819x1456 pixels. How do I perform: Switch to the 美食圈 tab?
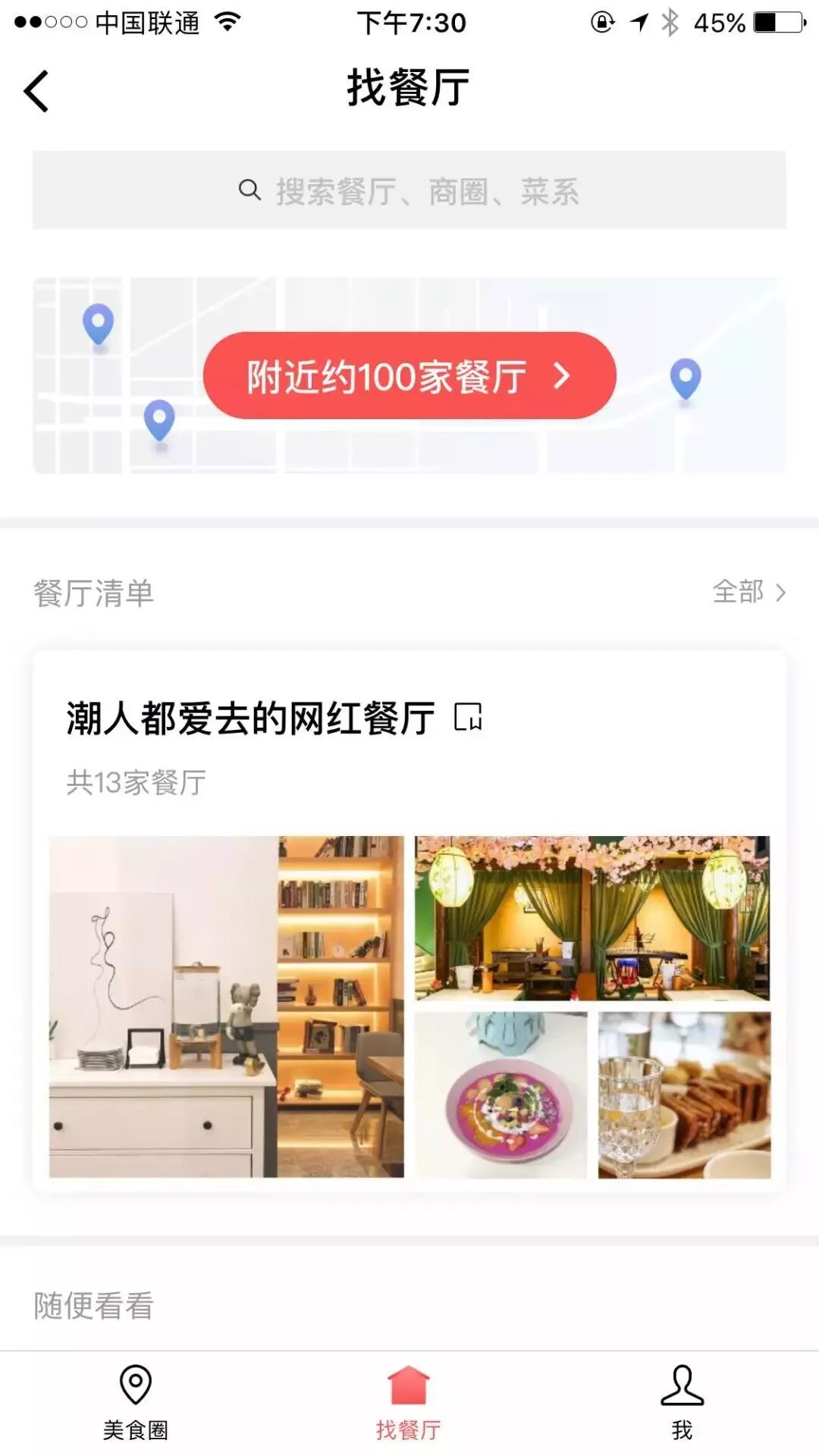(x=136, y=1403)
